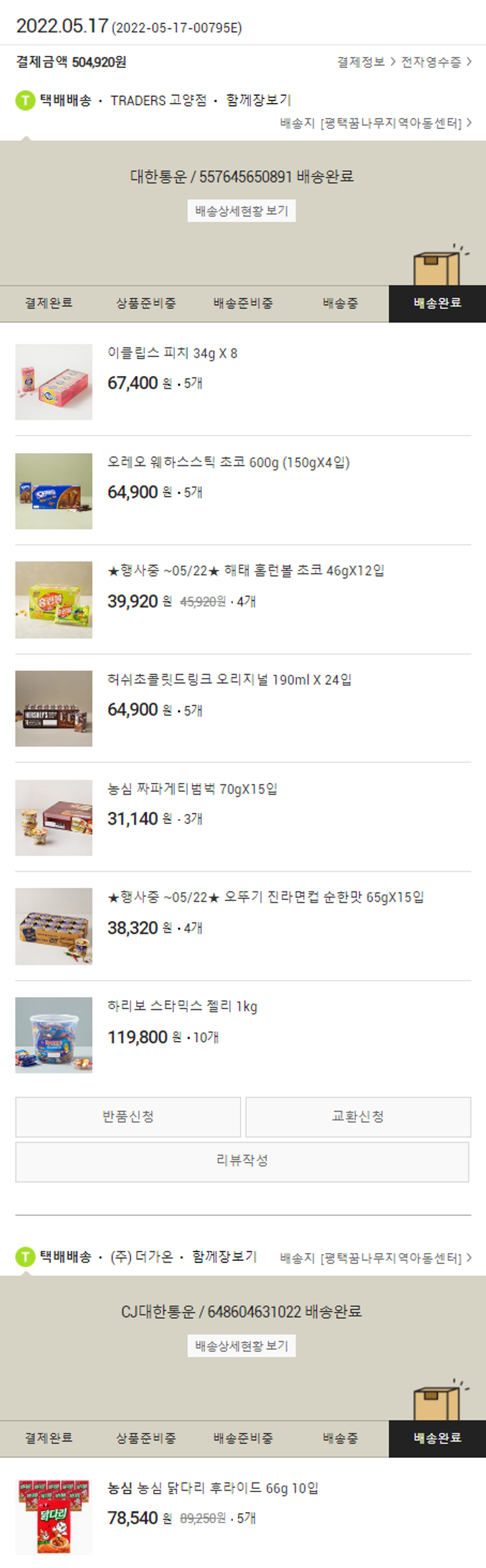Write a review with 리뷰작성
Screen dimensions: 486x1568
[242, 1161]
